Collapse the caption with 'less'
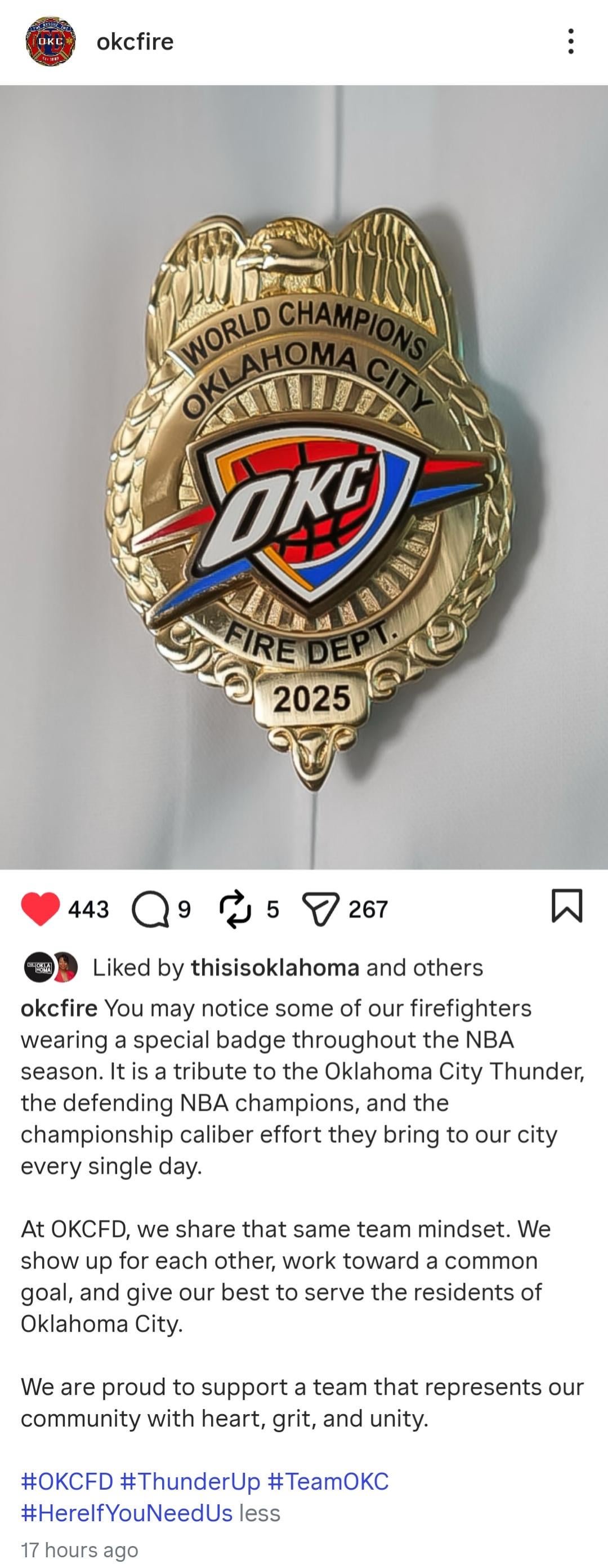 (260, 1513)
